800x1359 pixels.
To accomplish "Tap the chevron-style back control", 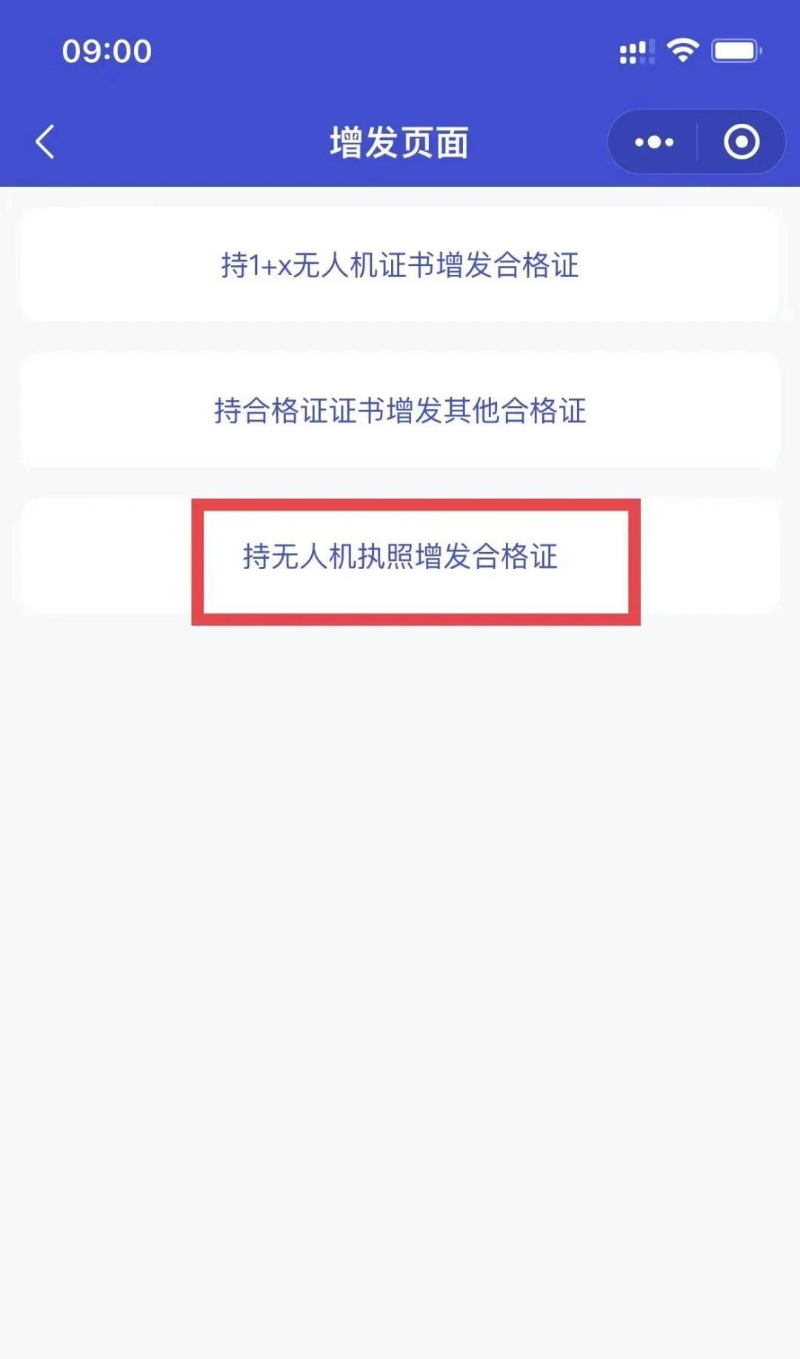I will 44,141.
